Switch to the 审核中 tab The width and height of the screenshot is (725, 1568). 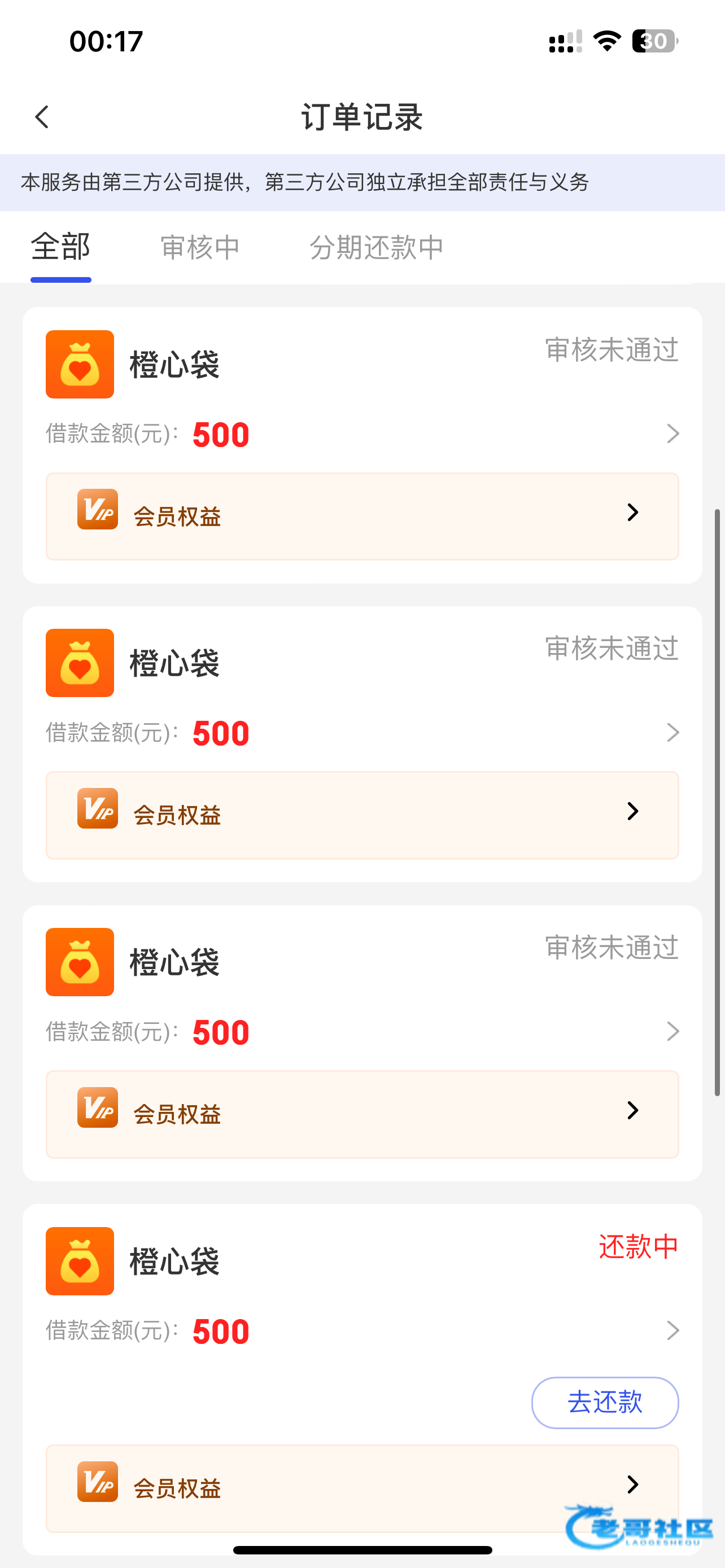coord(200,247)
